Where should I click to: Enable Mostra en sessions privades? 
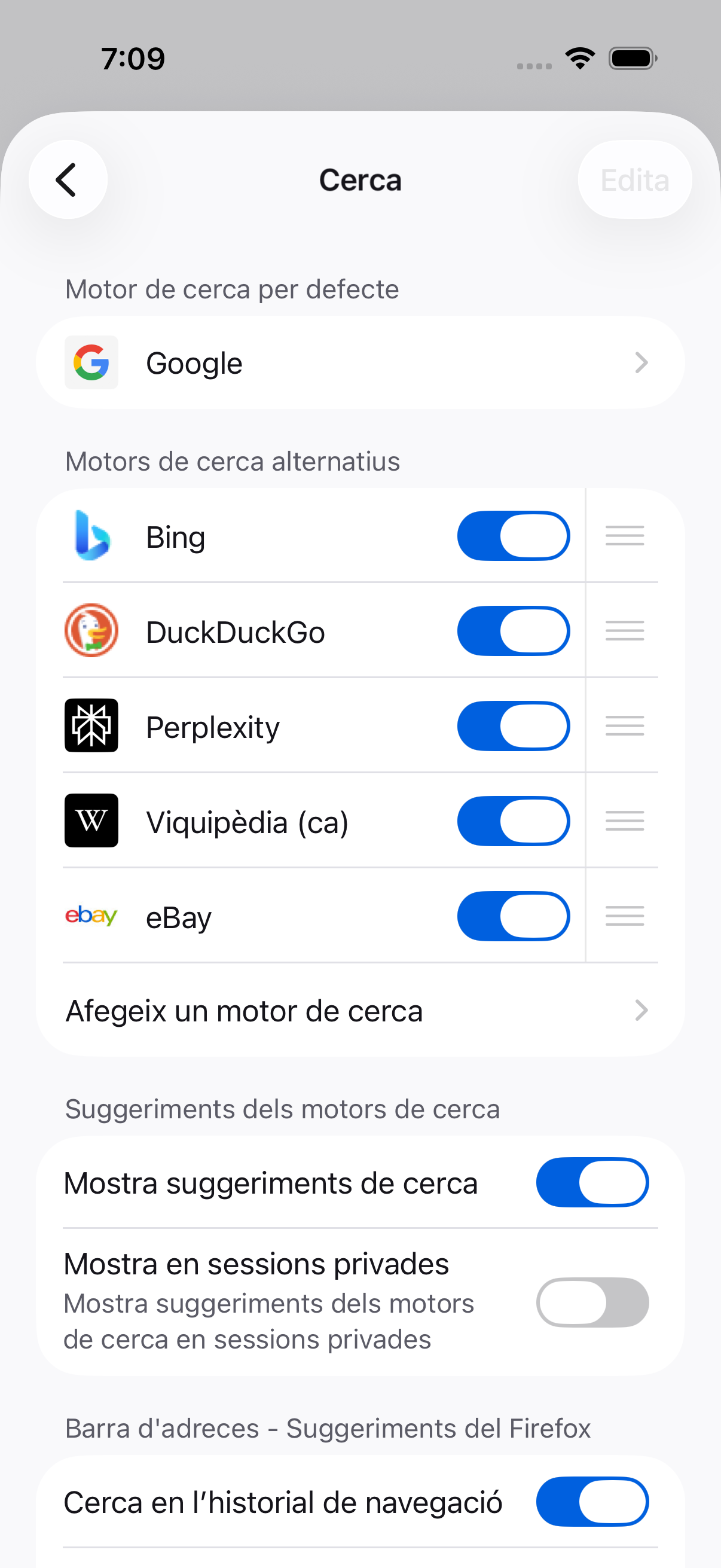point(592,1302)
